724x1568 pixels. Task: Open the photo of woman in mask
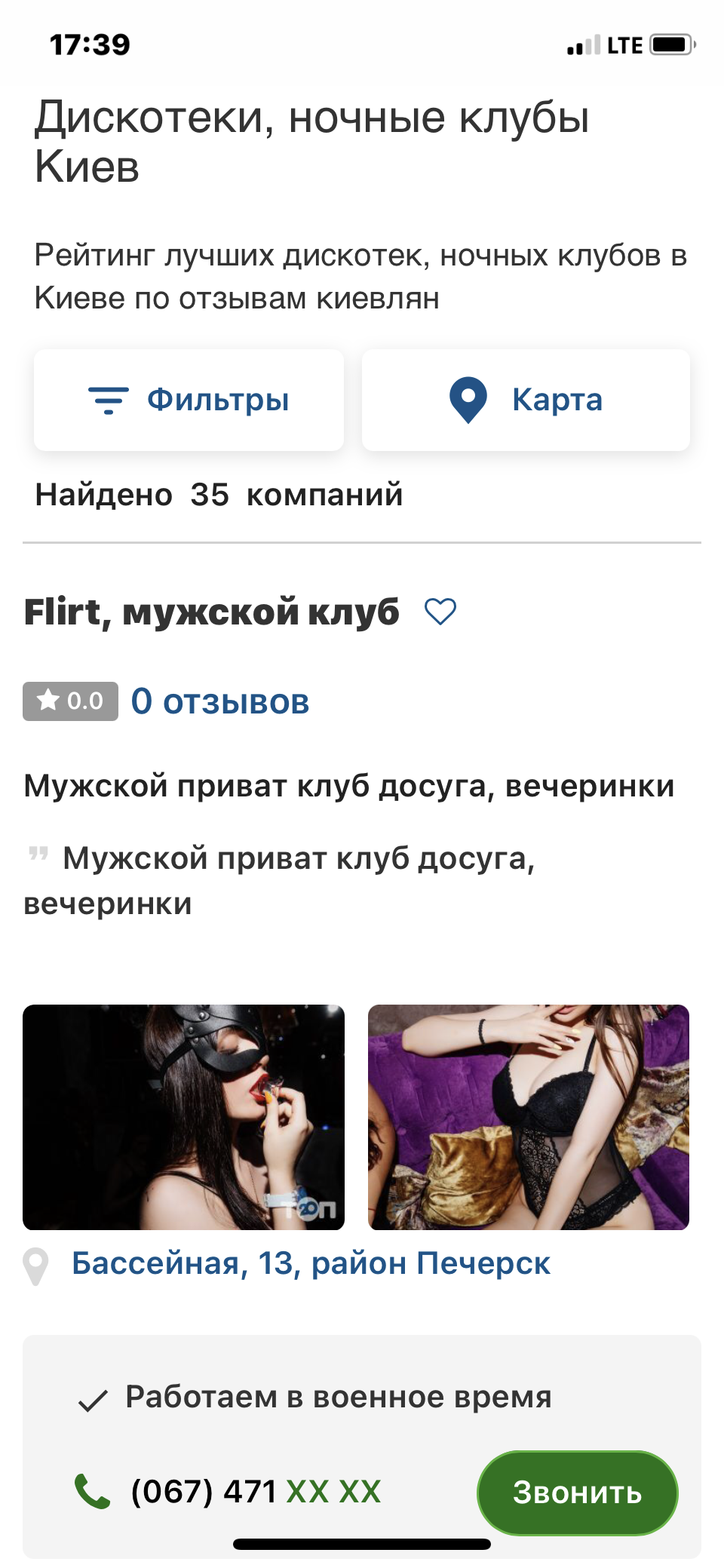tap(183, 1117)
